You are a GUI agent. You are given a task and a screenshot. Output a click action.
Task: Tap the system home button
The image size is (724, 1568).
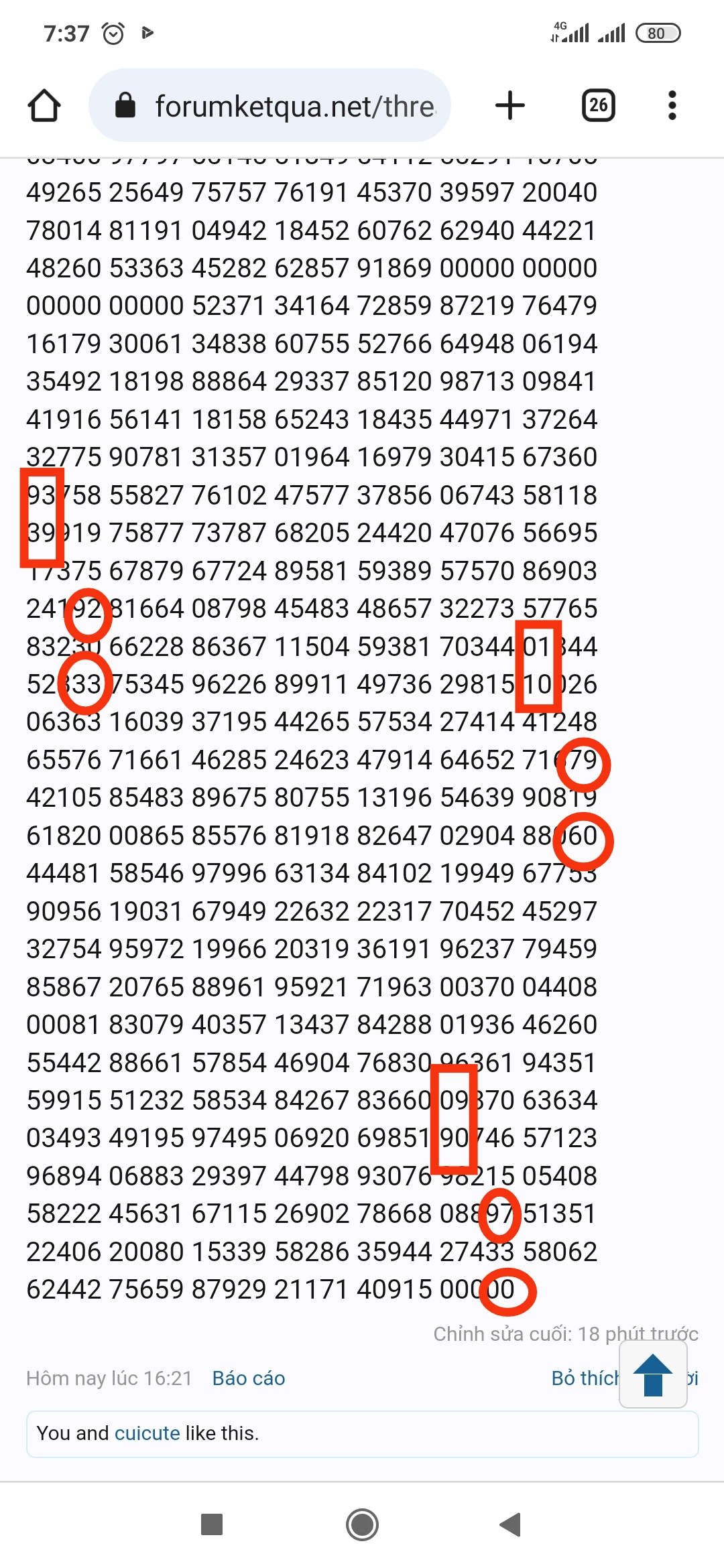tap(362, 1524)
